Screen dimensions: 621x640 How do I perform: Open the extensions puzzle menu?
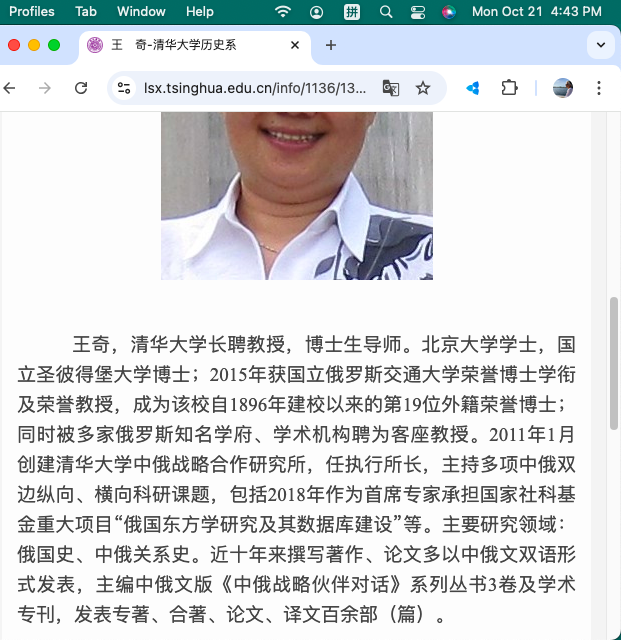pos(509,88)
